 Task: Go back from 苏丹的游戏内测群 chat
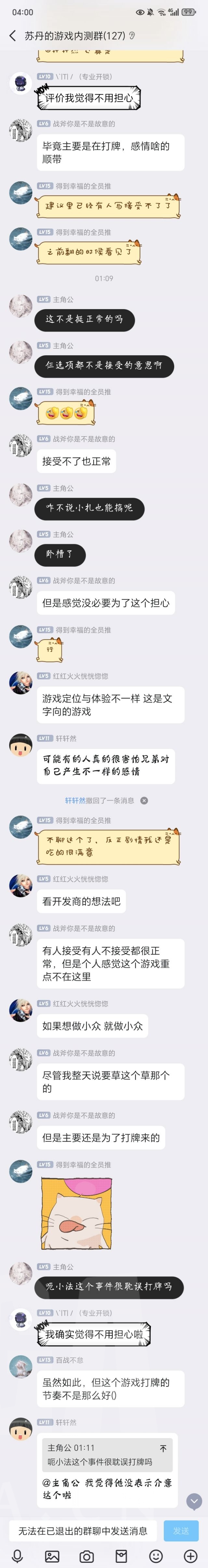coord(13,36)
